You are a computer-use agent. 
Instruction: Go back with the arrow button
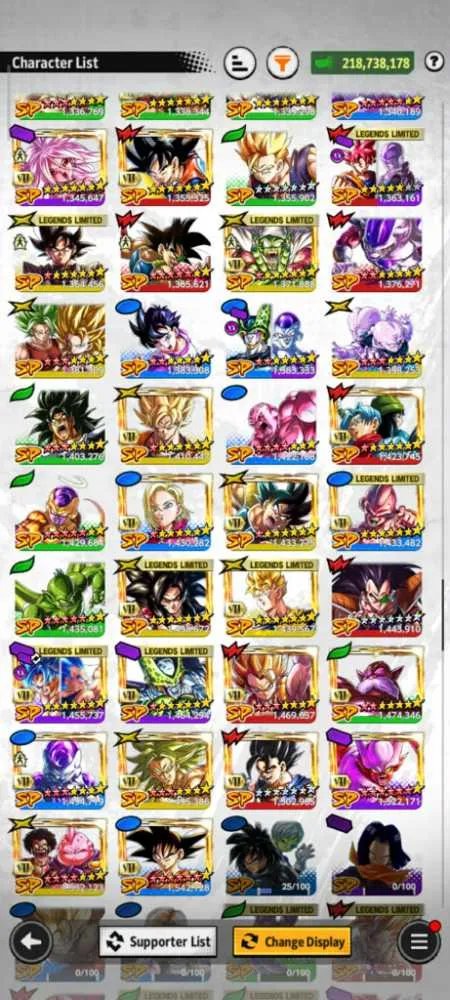[x=31, y=941]
